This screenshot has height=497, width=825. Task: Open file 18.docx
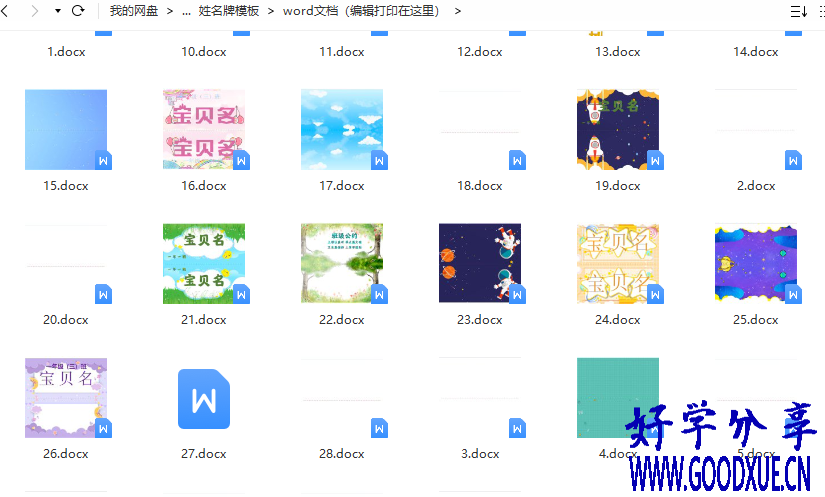480,130
